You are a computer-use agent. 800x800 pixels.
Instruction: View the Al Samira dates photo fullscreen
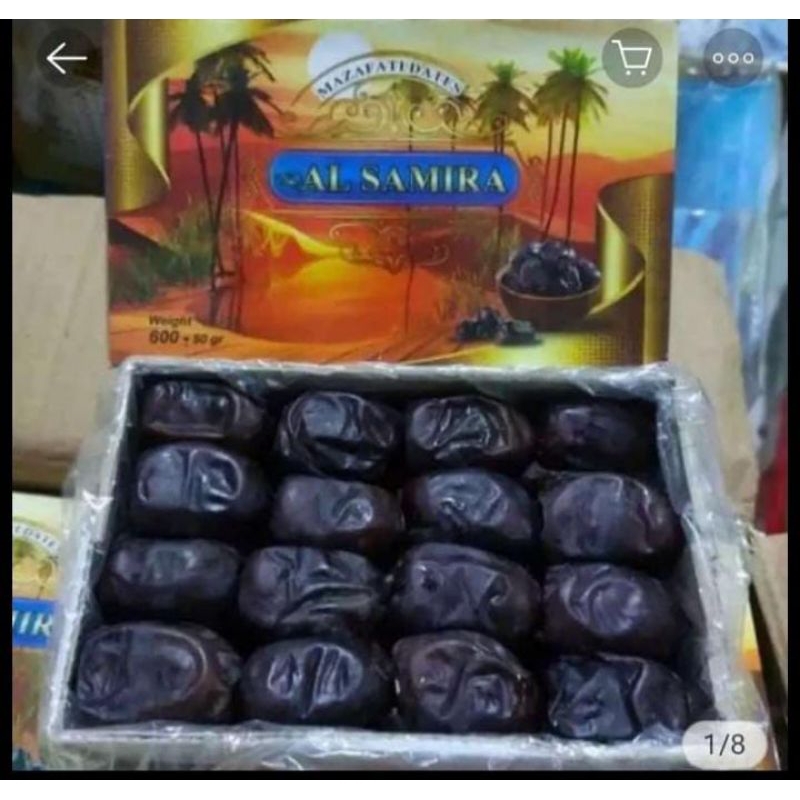400,420
